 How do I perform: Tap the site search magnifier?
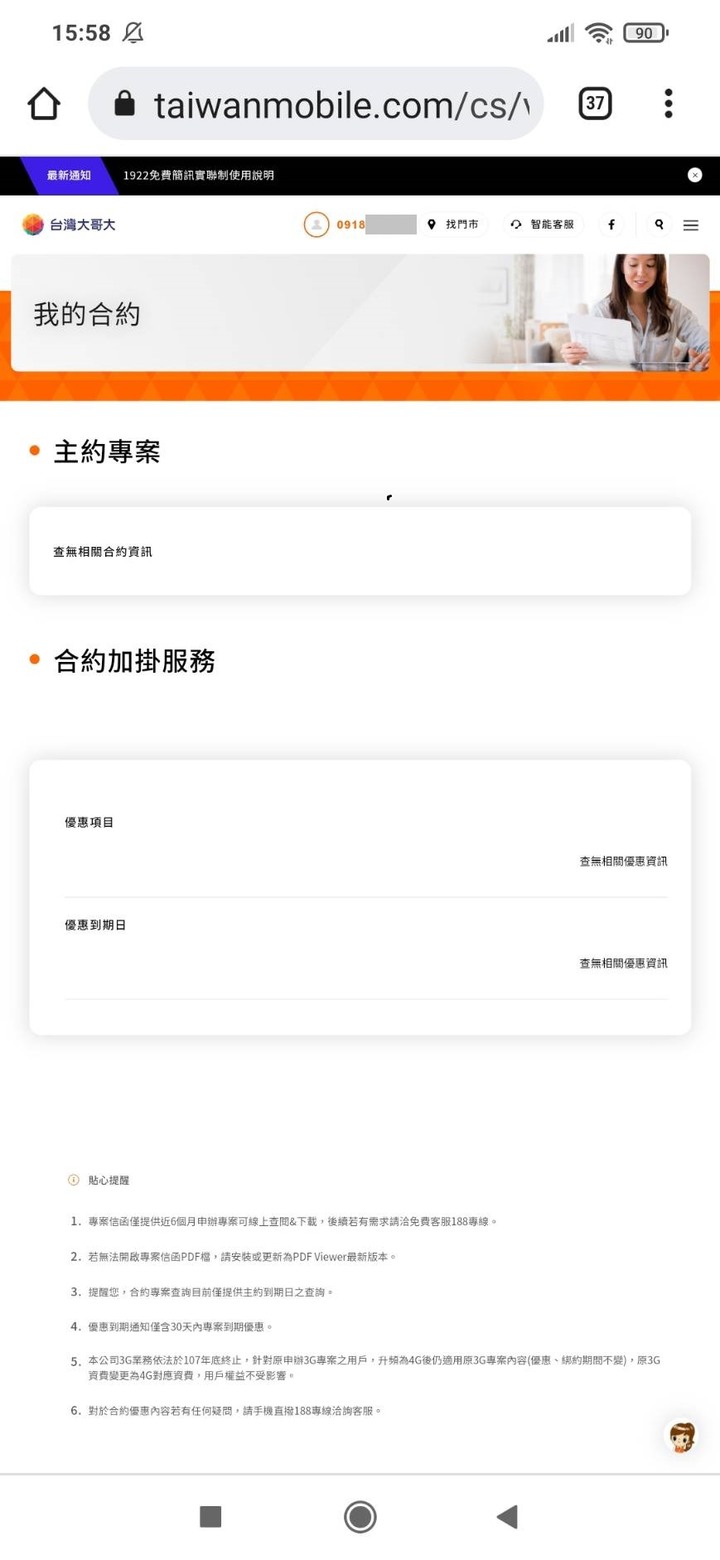[x=659, y=224]
